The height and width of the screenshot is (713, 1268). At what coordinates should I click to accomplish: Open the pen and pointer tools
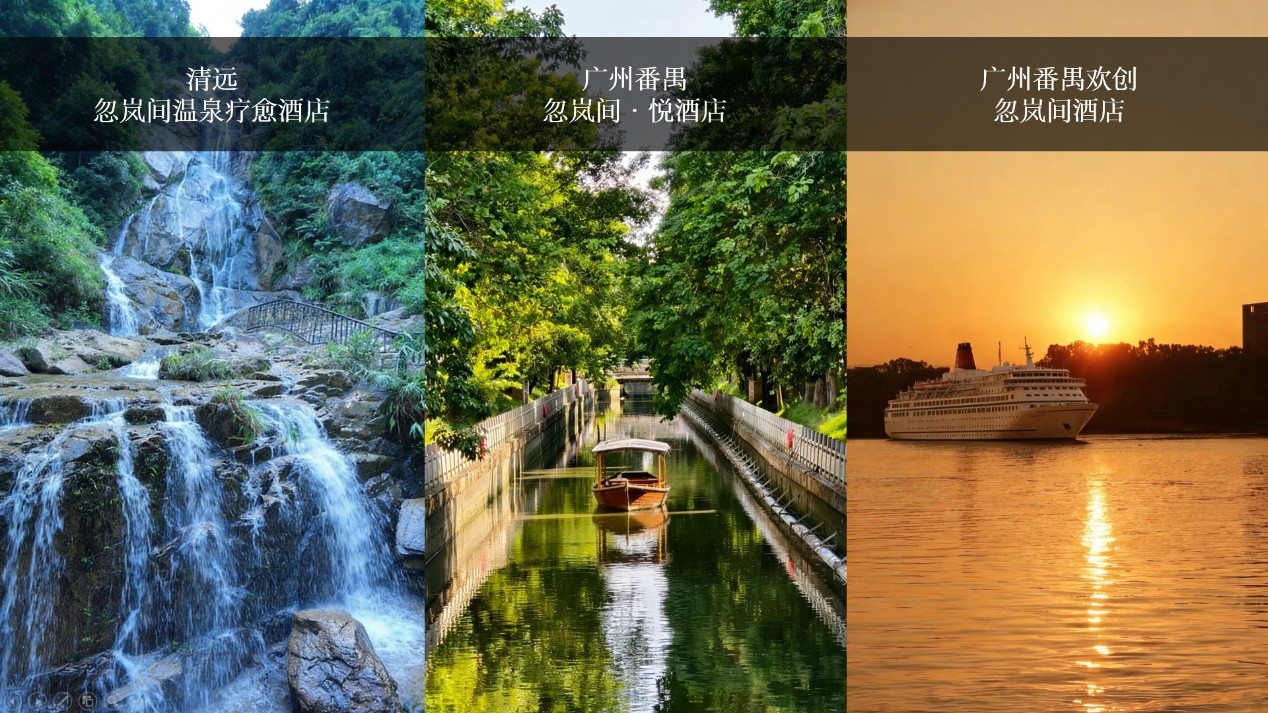pos(62,701)
